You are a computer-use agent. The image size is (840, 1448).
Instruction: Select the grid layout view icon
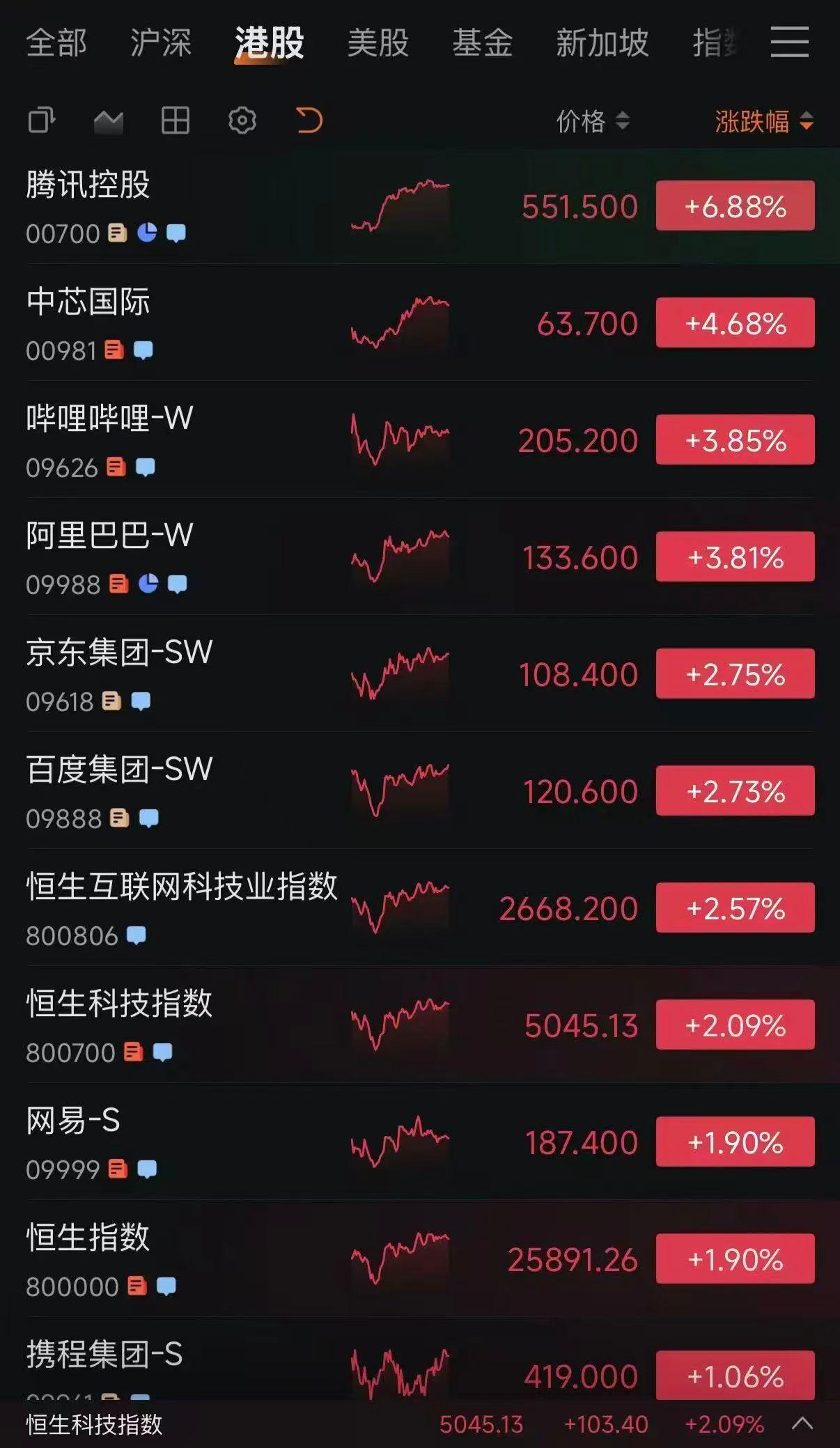(x=176, y=120)
